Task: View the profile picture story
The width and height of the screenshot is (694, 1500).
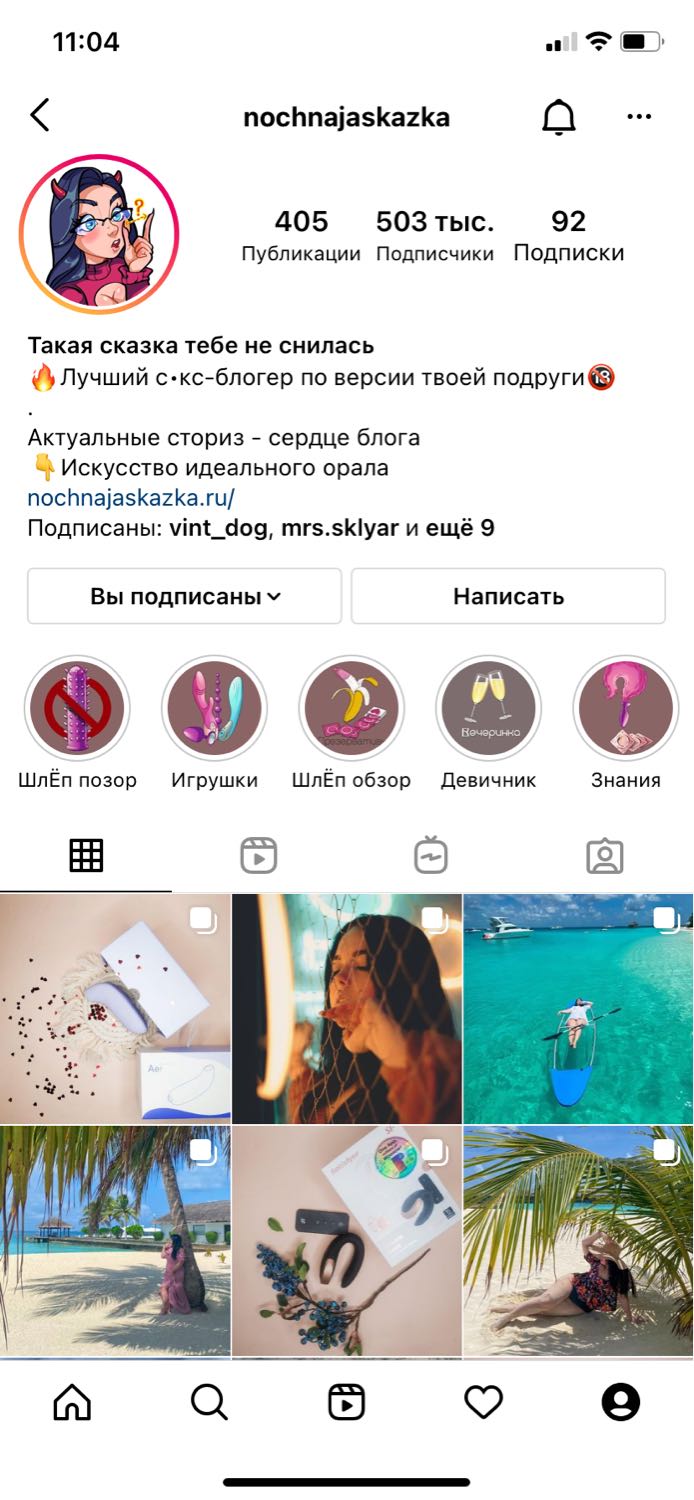Action: coord(99,235)
